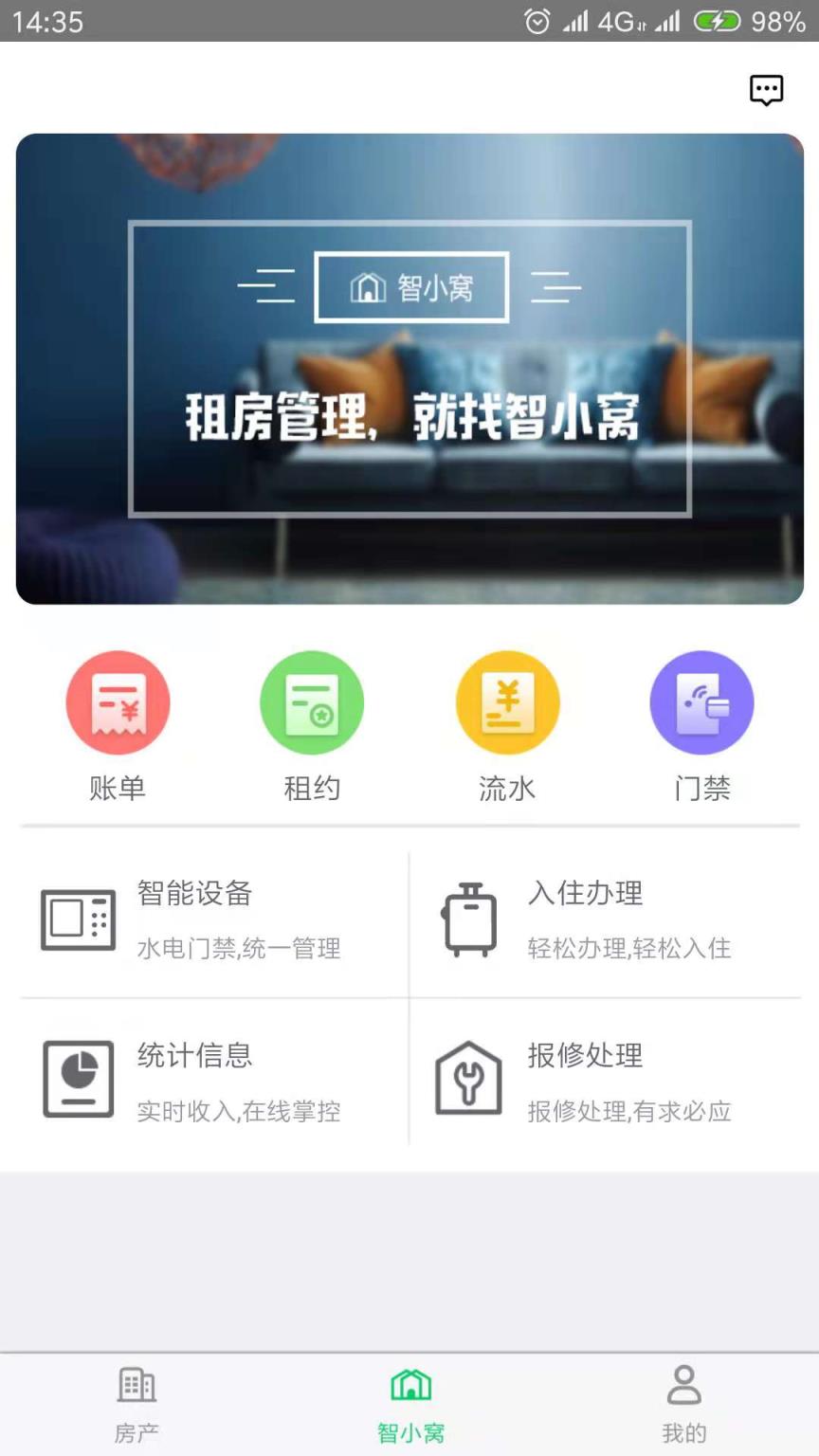
Task: Open the 智能设备 smart device icon
Action: [x=77, y=918]
